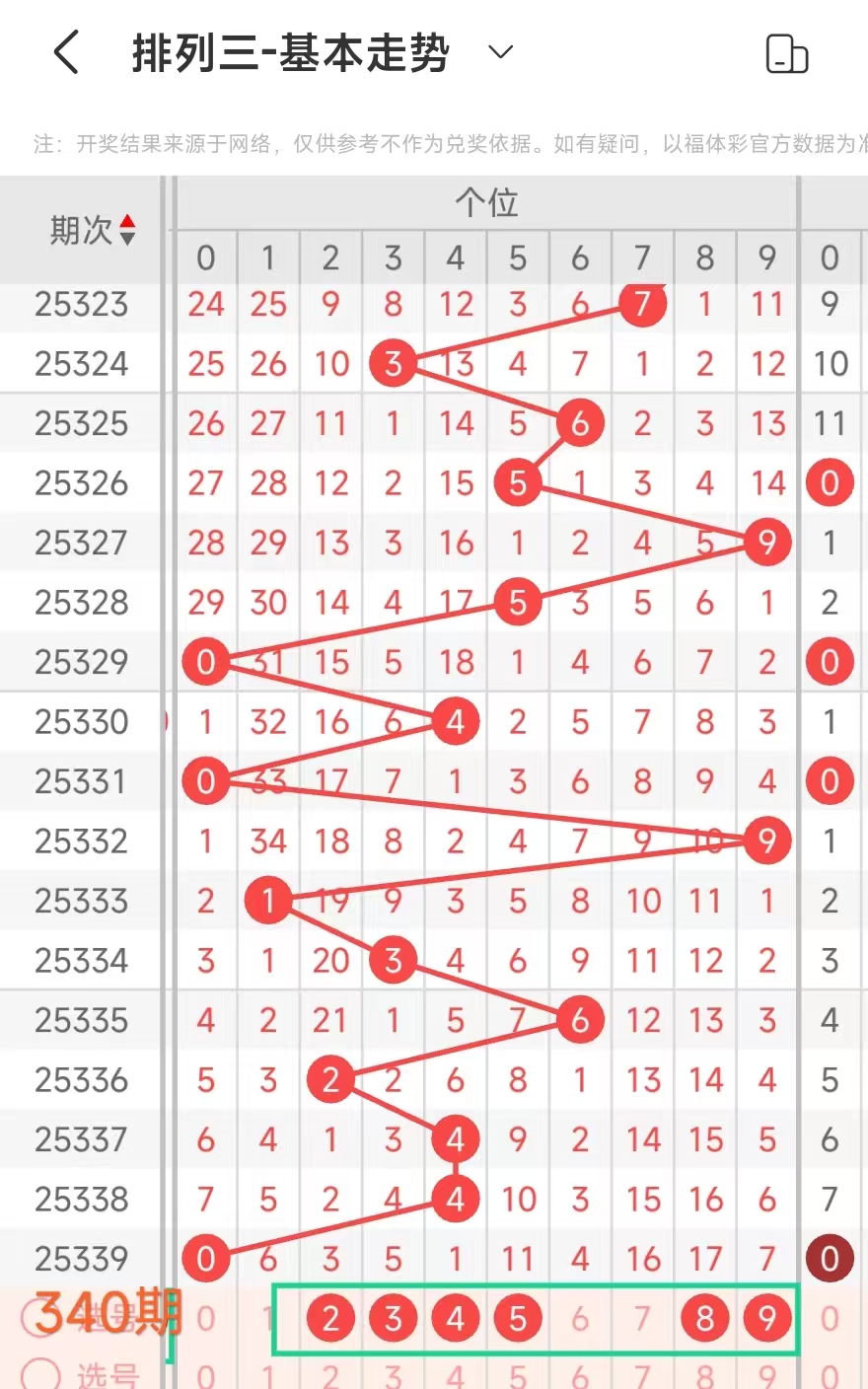The width and height of the screenshot is (868, 1389).
Task: Go back using the arrow
Action: coord(66,52)
